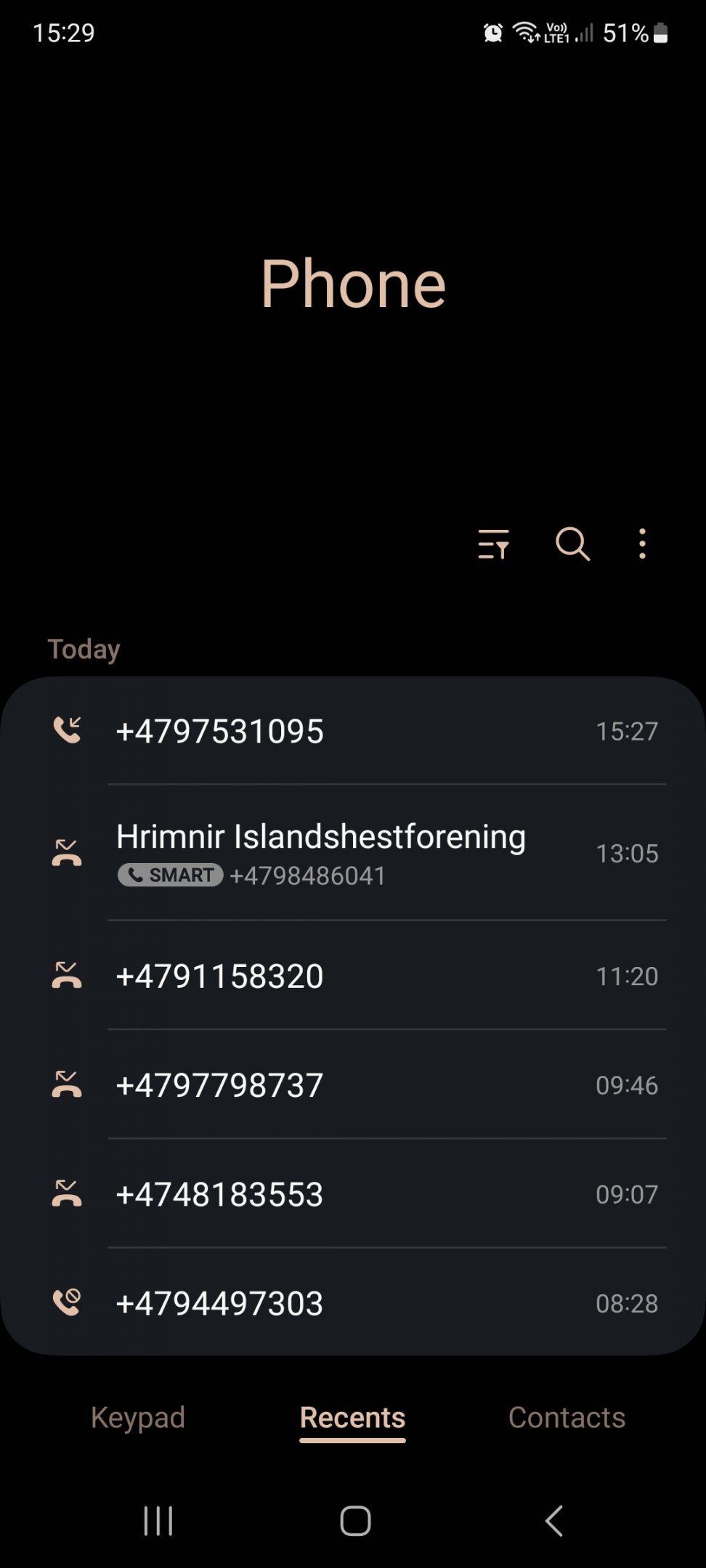This screenshot has height=1568, width=706.
Task: Go back using the system back button
Action: tap(553, 1521)
